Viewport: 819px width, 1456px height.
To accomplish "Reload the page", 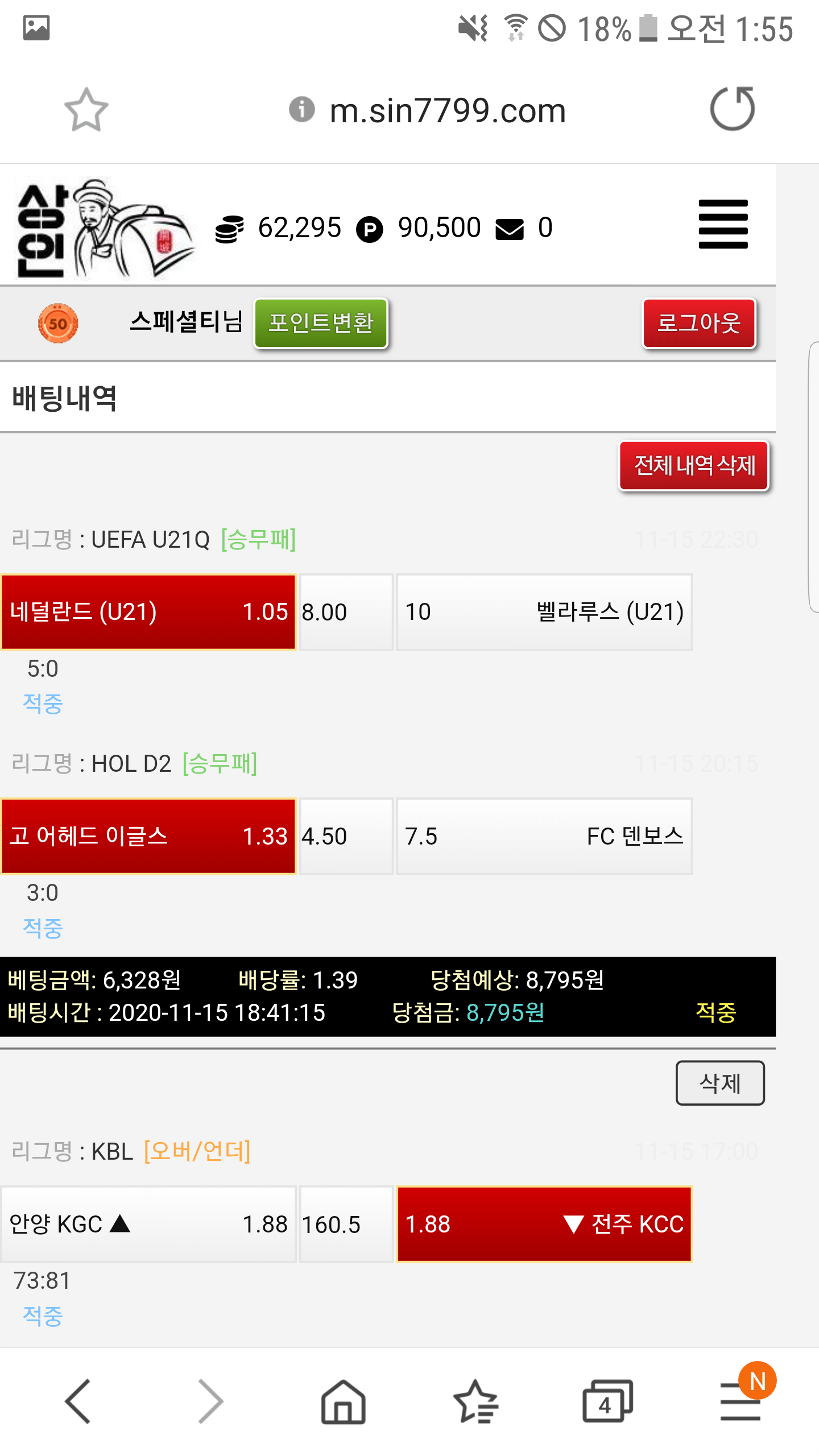I will [732, 109].
